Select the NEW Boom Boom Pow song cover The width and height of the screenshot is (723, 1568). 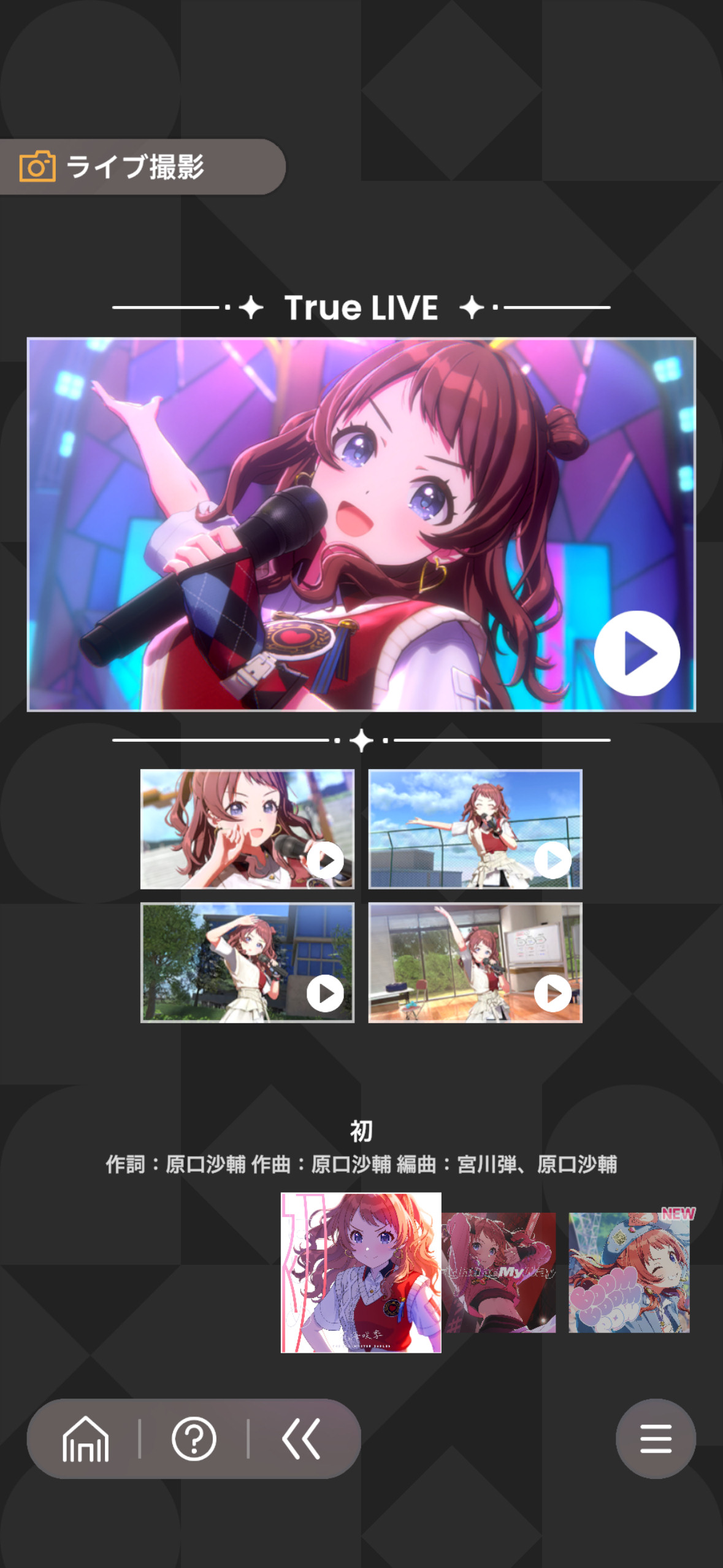pyautogui.click(x=629, y=1272)
